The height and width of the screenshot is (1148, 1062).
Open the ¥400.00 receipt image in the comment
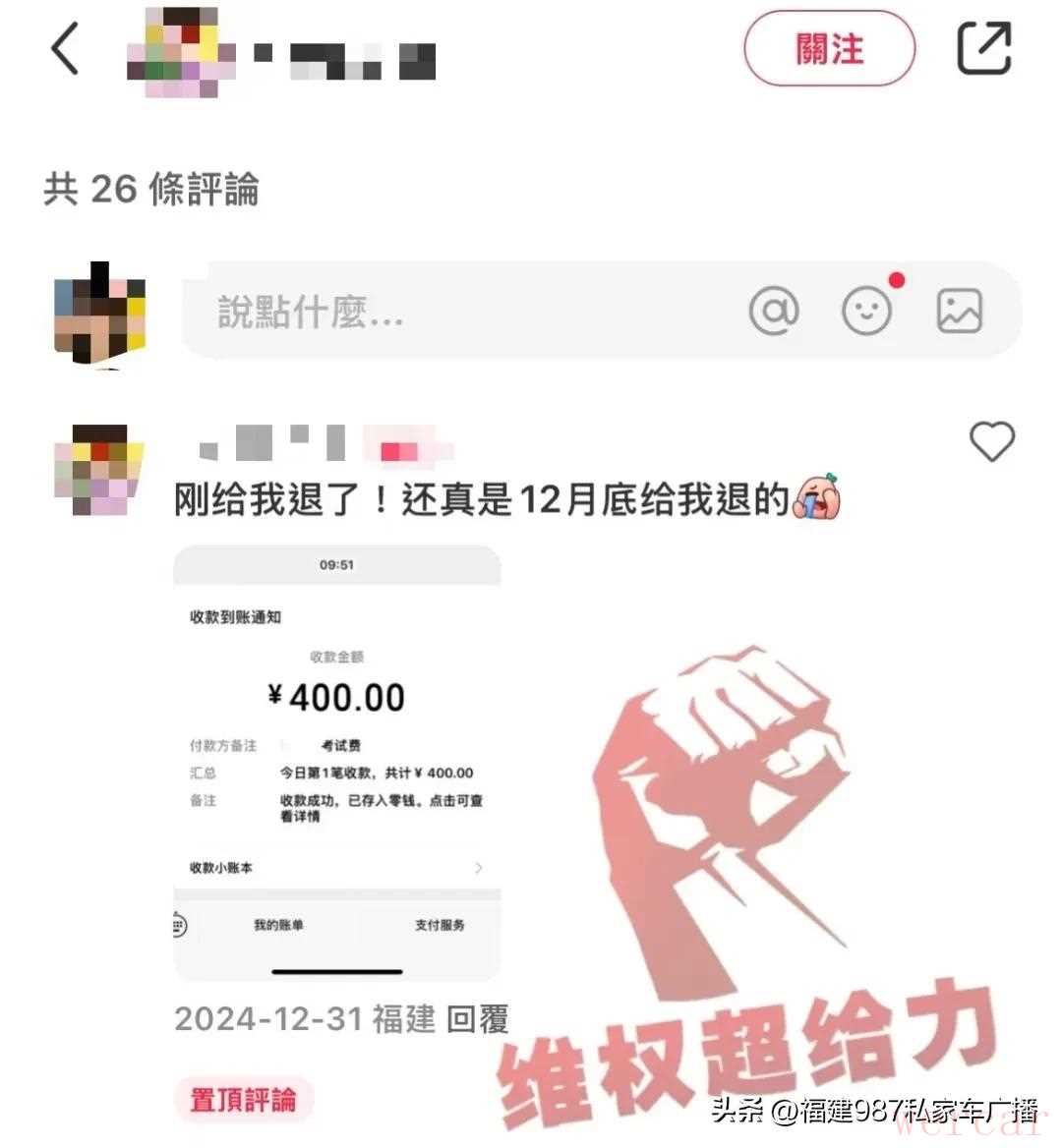point(337,763)
